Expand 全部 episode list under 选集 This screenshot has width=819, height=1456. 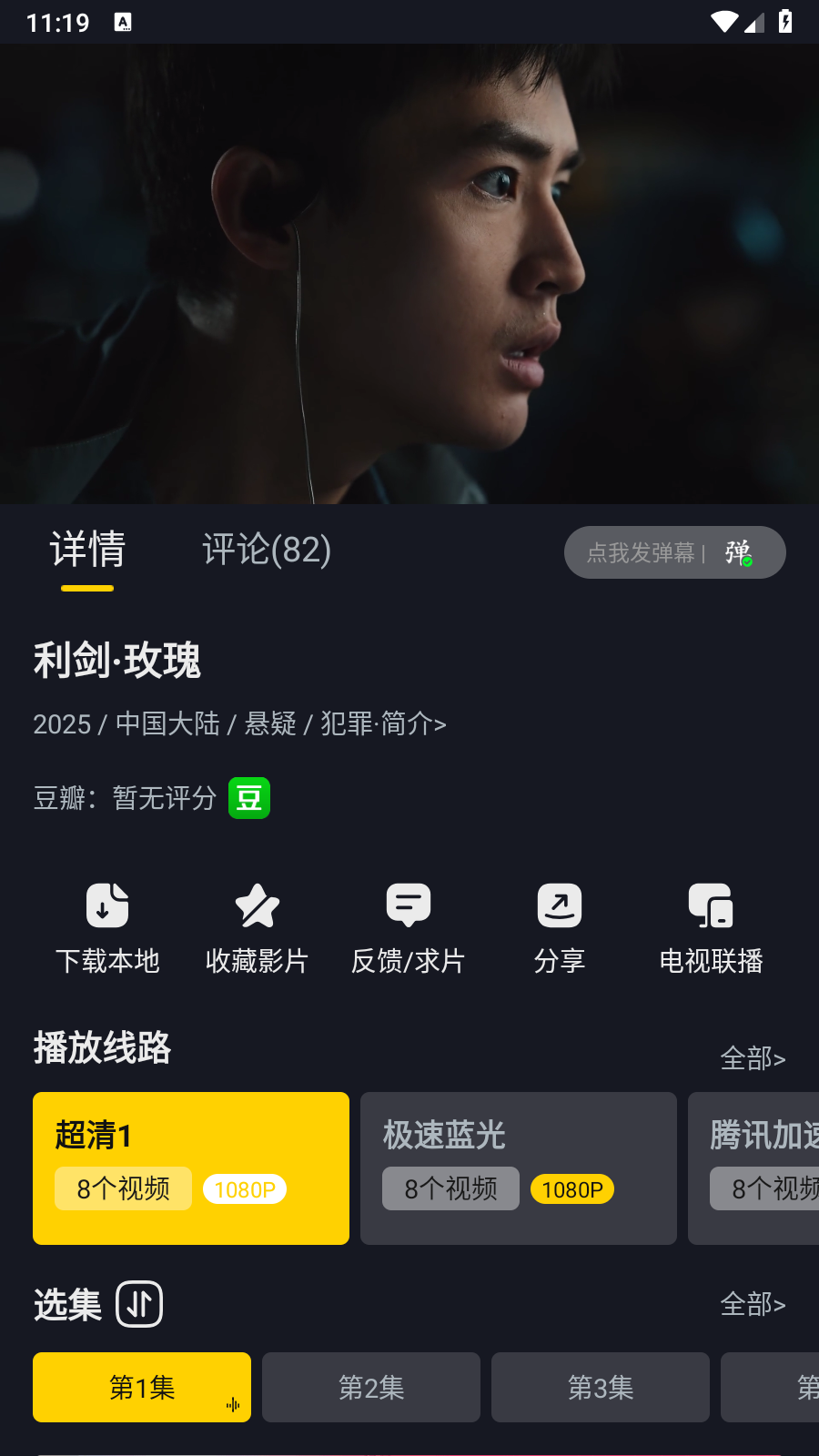[753, 1304]
